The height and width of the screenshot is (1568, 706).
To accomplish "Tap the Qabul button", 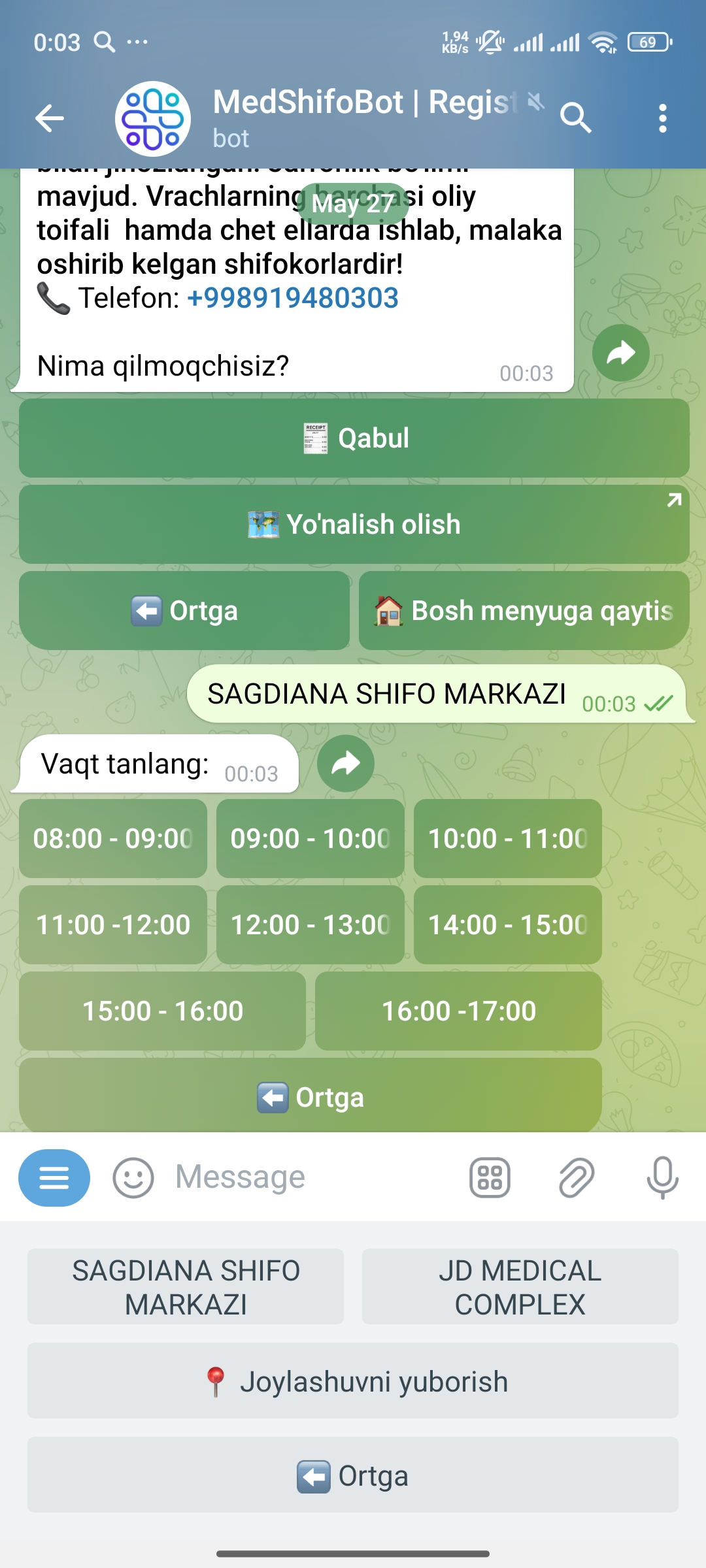I will tap(354, 438).
